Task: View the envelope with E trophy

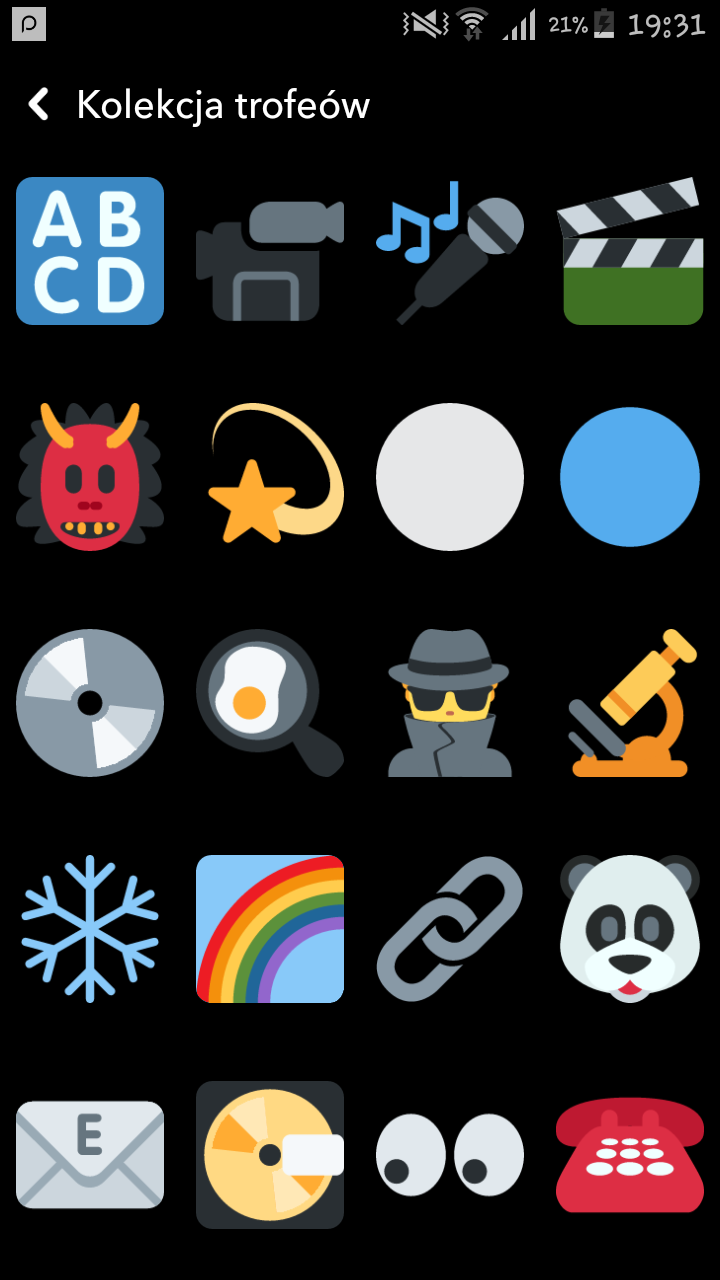Action: pyautogui.click(x=90, y=1155)
